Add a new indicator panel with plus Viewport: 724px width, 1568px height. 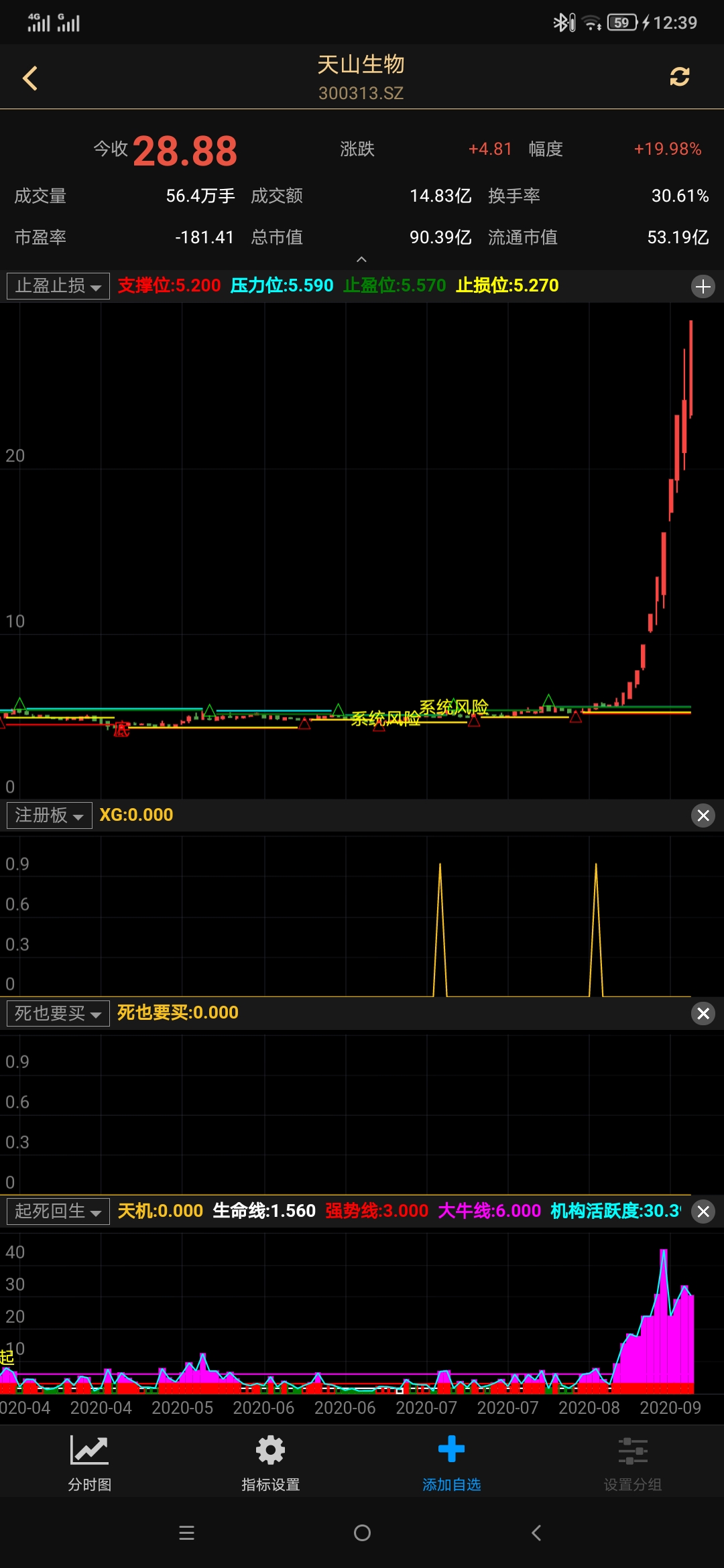[703, 287]
